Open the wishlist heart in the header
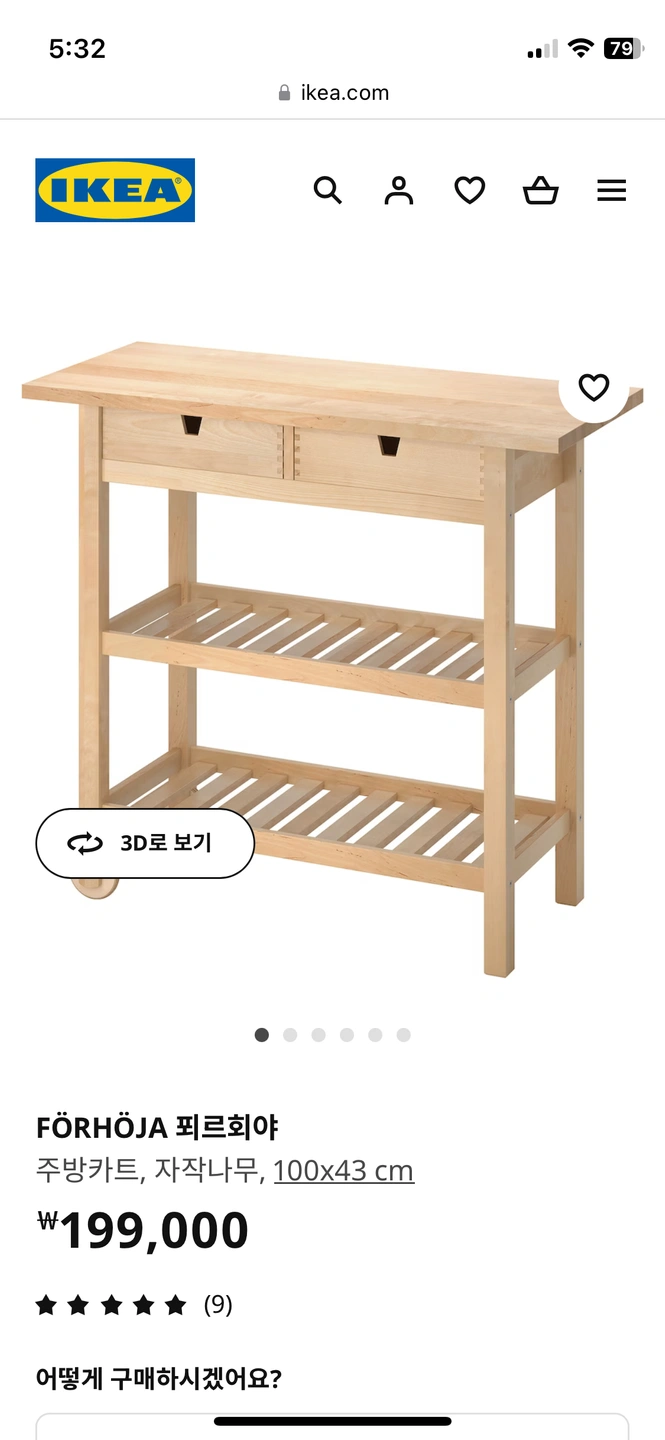 point(469,190)
